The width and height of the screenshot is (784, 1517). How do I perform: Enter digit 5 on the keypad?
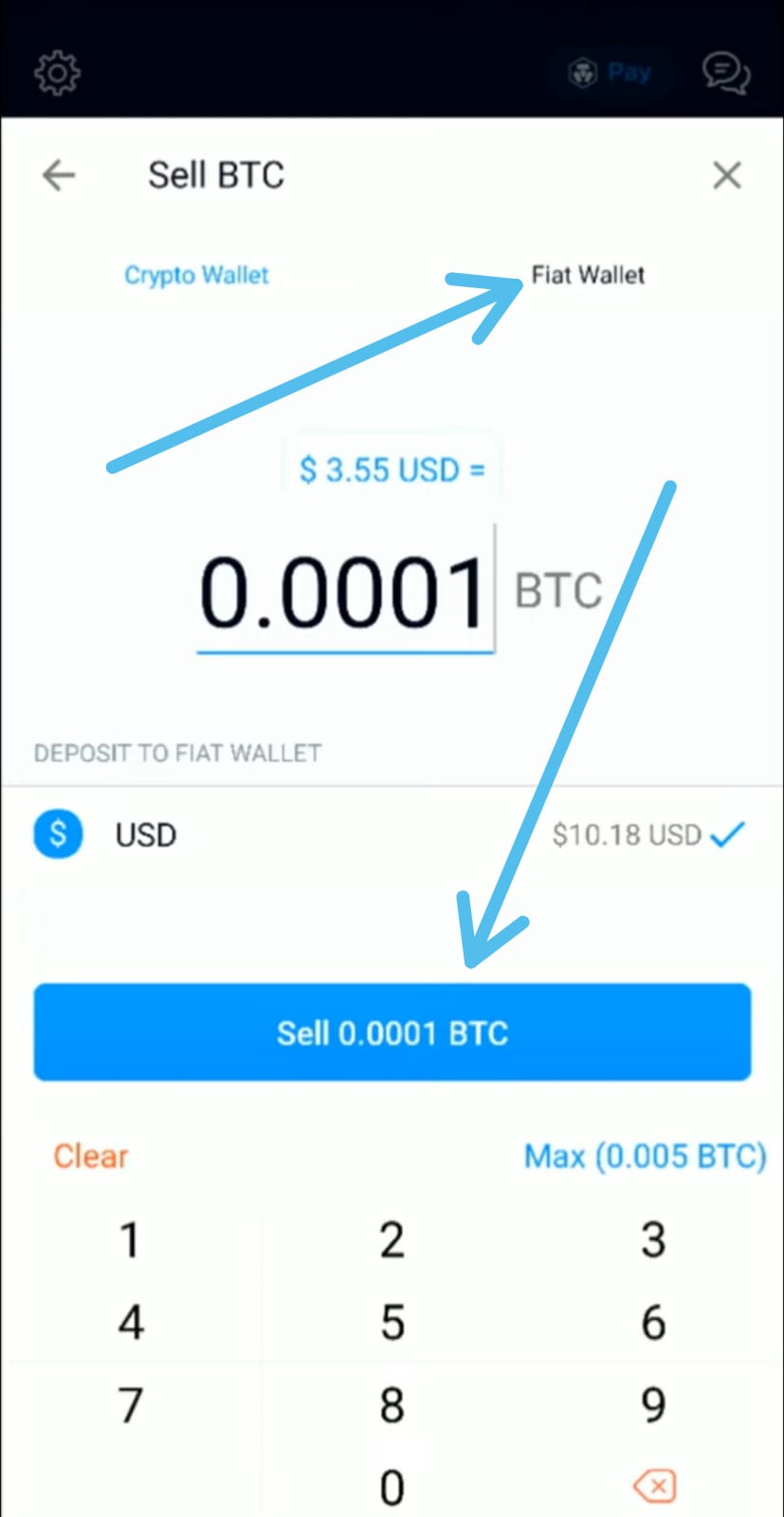392,1323
